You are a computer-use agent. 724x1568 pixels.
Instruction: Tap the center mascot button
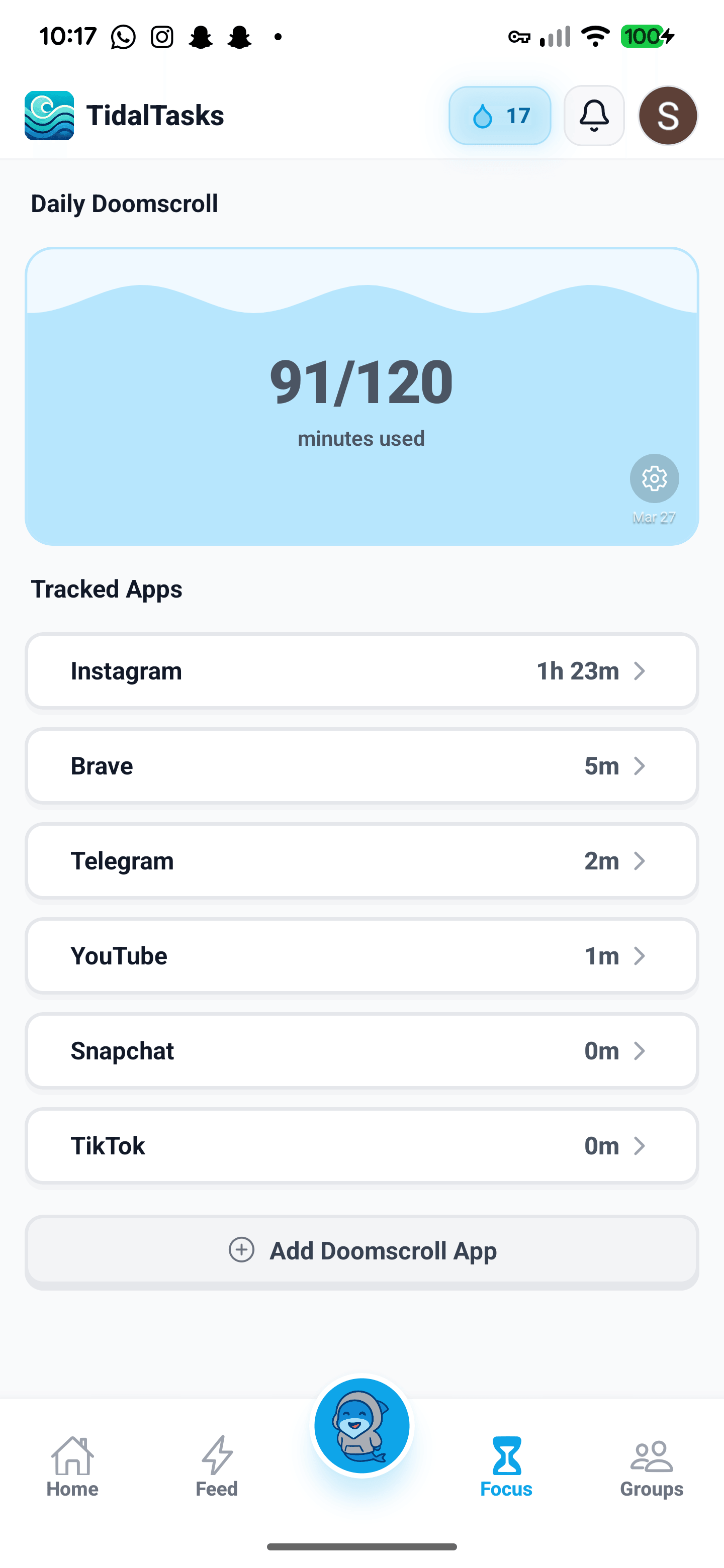coord(361,1426)
